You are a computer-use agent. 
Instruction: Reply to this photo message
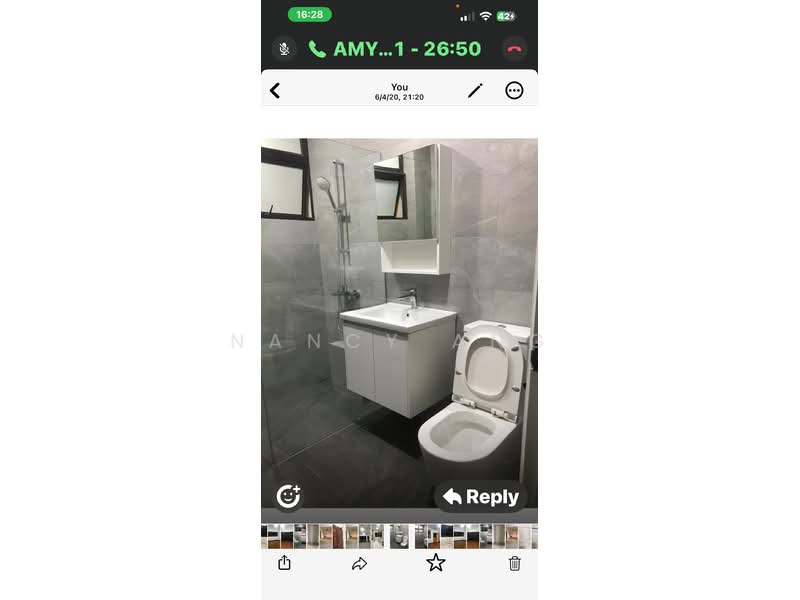tap(481, 497)
